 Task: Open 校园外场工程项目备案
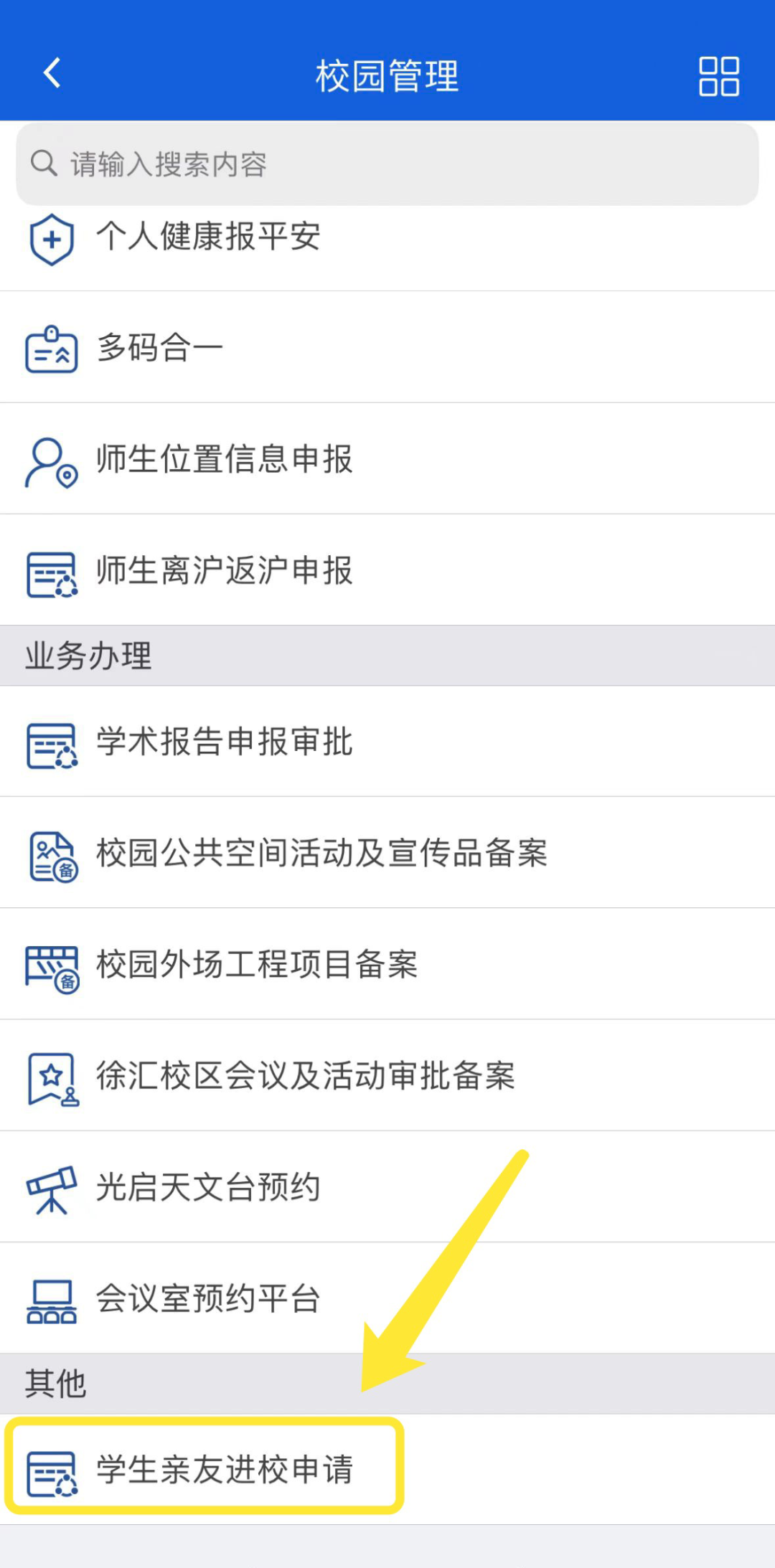(387, 964)
